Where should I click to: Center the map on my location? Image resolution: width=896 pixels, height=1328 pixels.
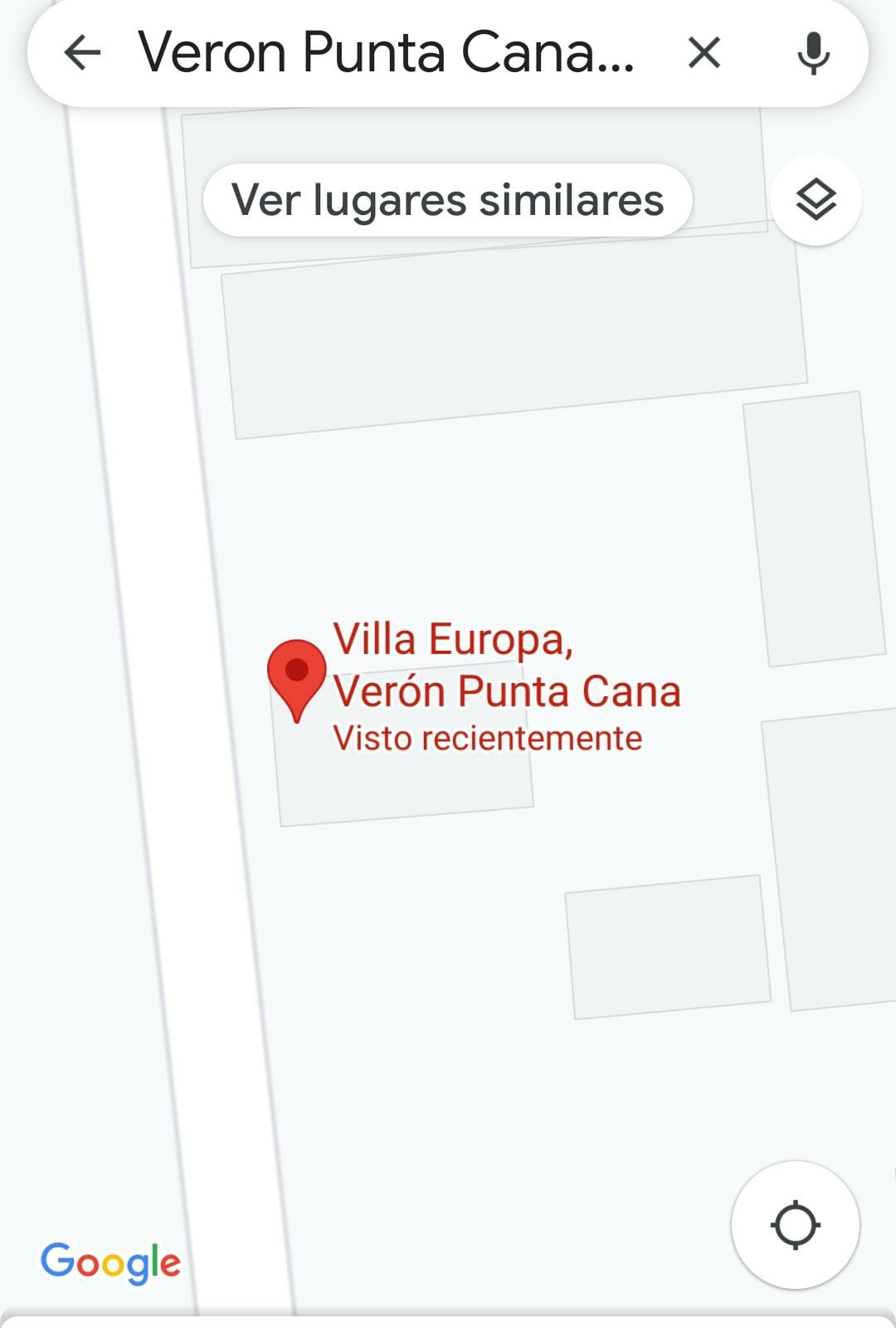pos(795,1224)
